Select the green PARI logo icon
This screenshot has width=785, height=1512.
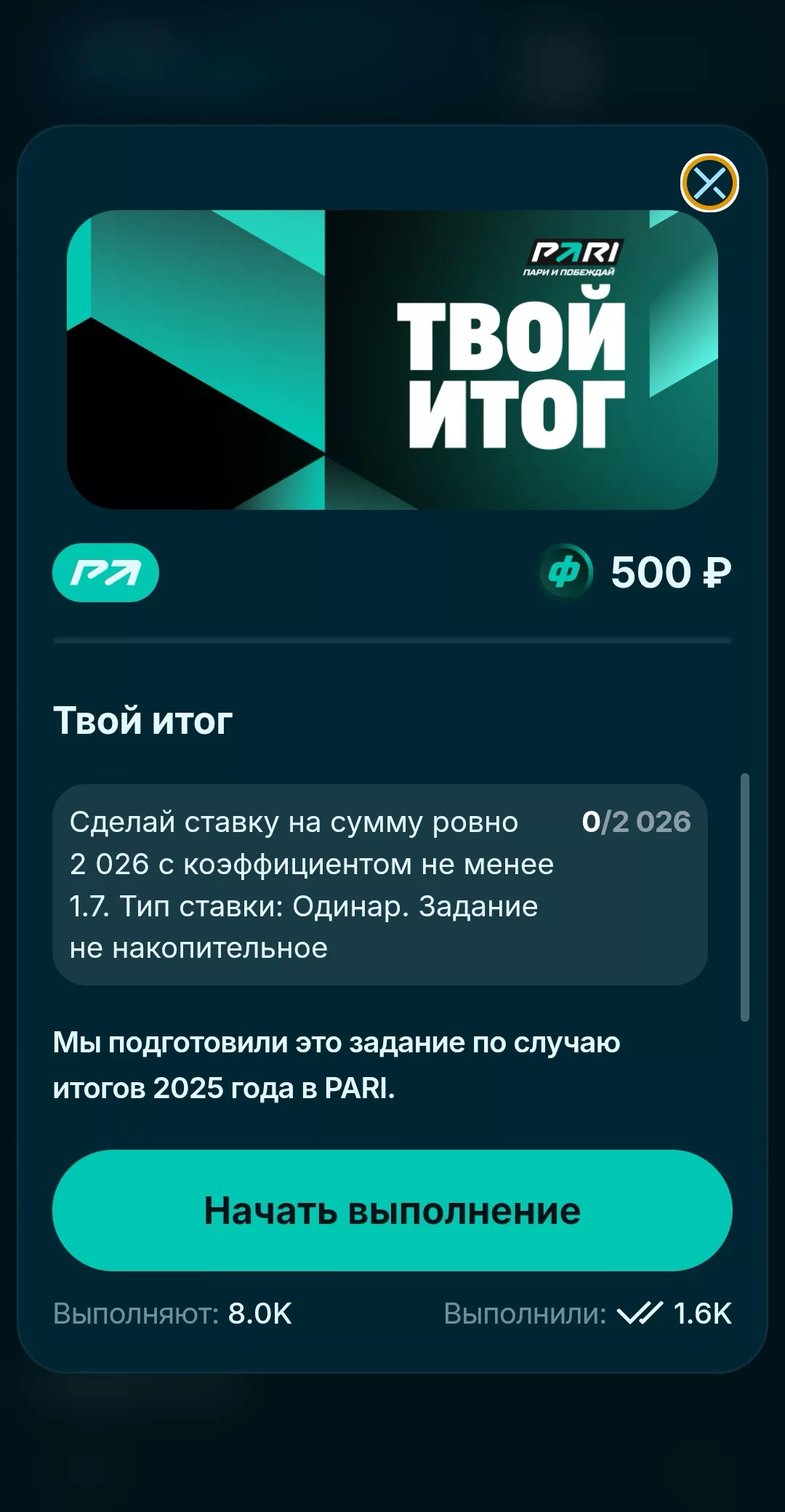click(105, 575)
